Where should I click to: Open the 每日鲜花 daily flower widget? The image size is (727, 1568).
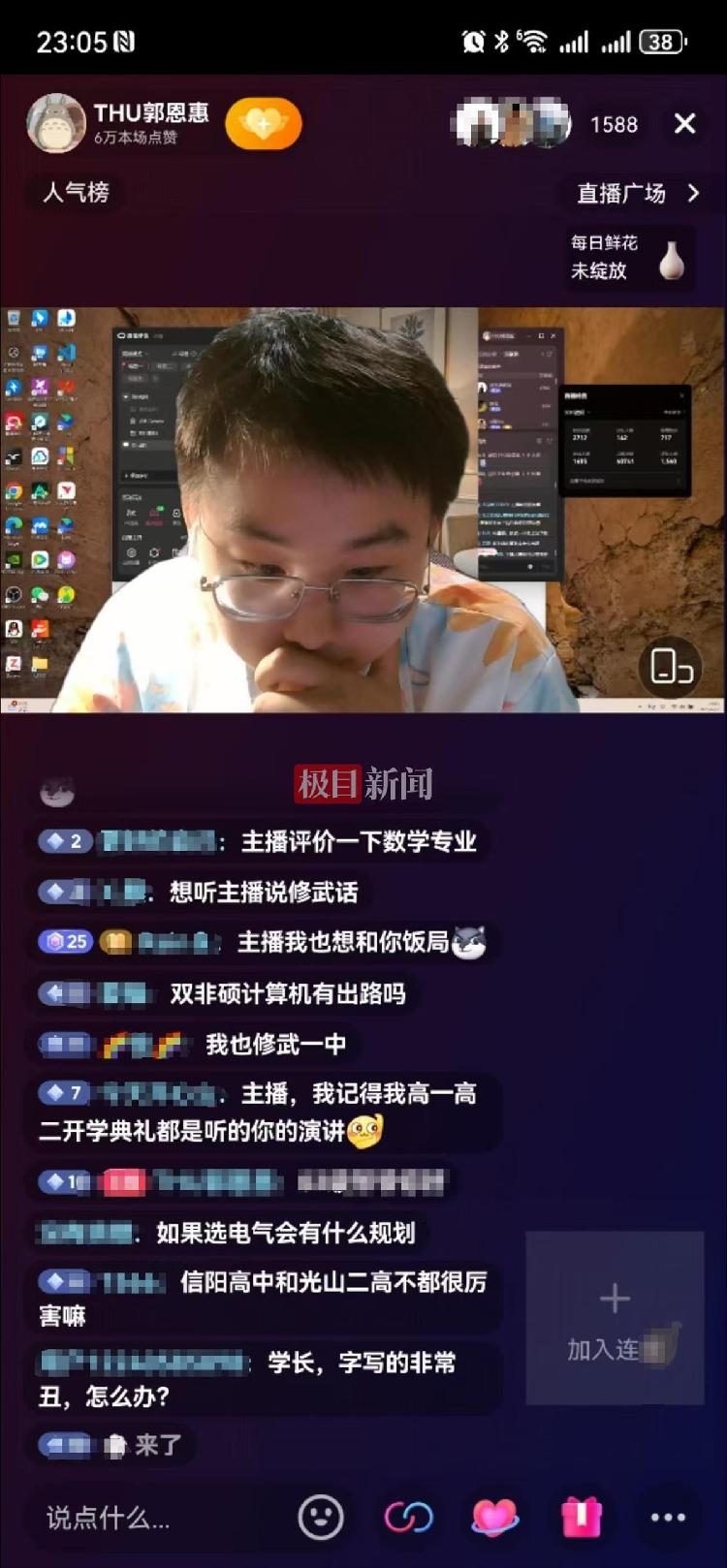(x=630, y=257)
